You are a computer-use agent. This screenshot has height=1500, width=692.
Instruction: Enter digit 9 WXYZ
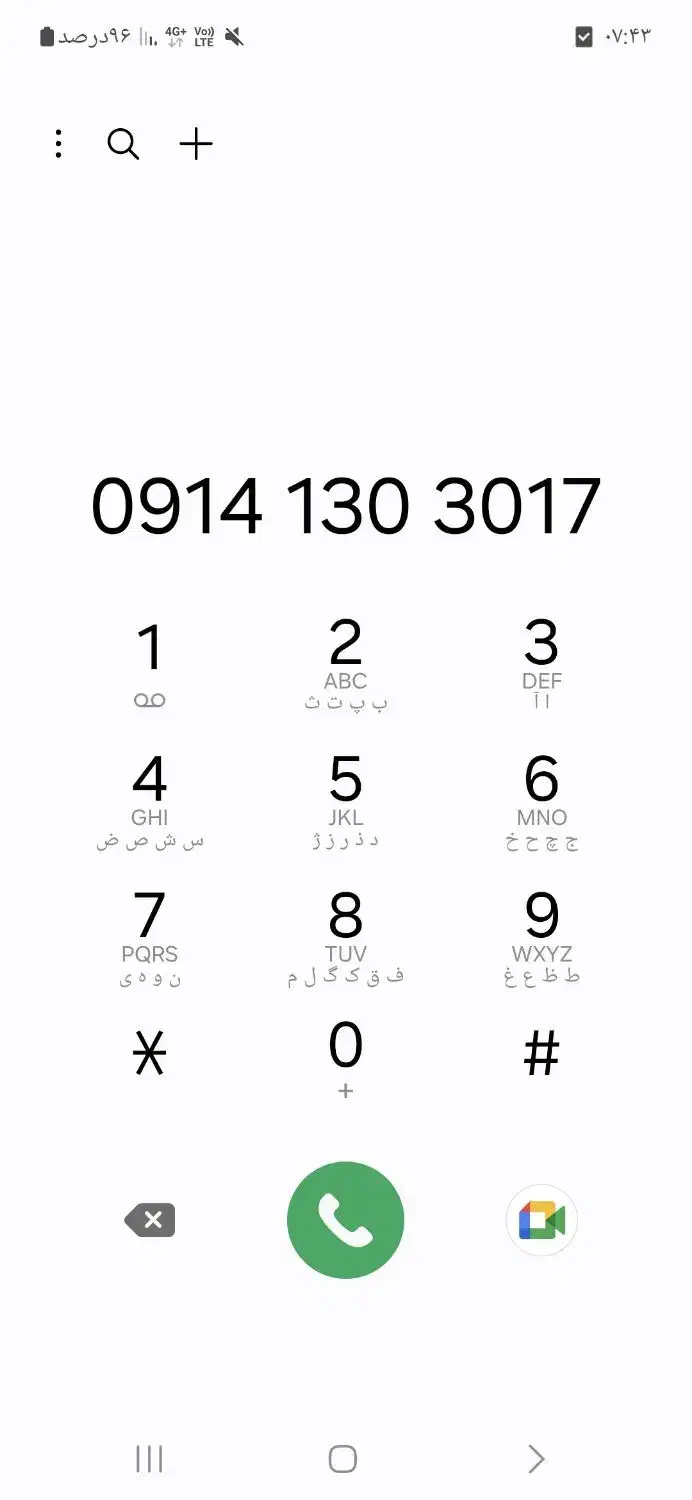coord(541,937)
